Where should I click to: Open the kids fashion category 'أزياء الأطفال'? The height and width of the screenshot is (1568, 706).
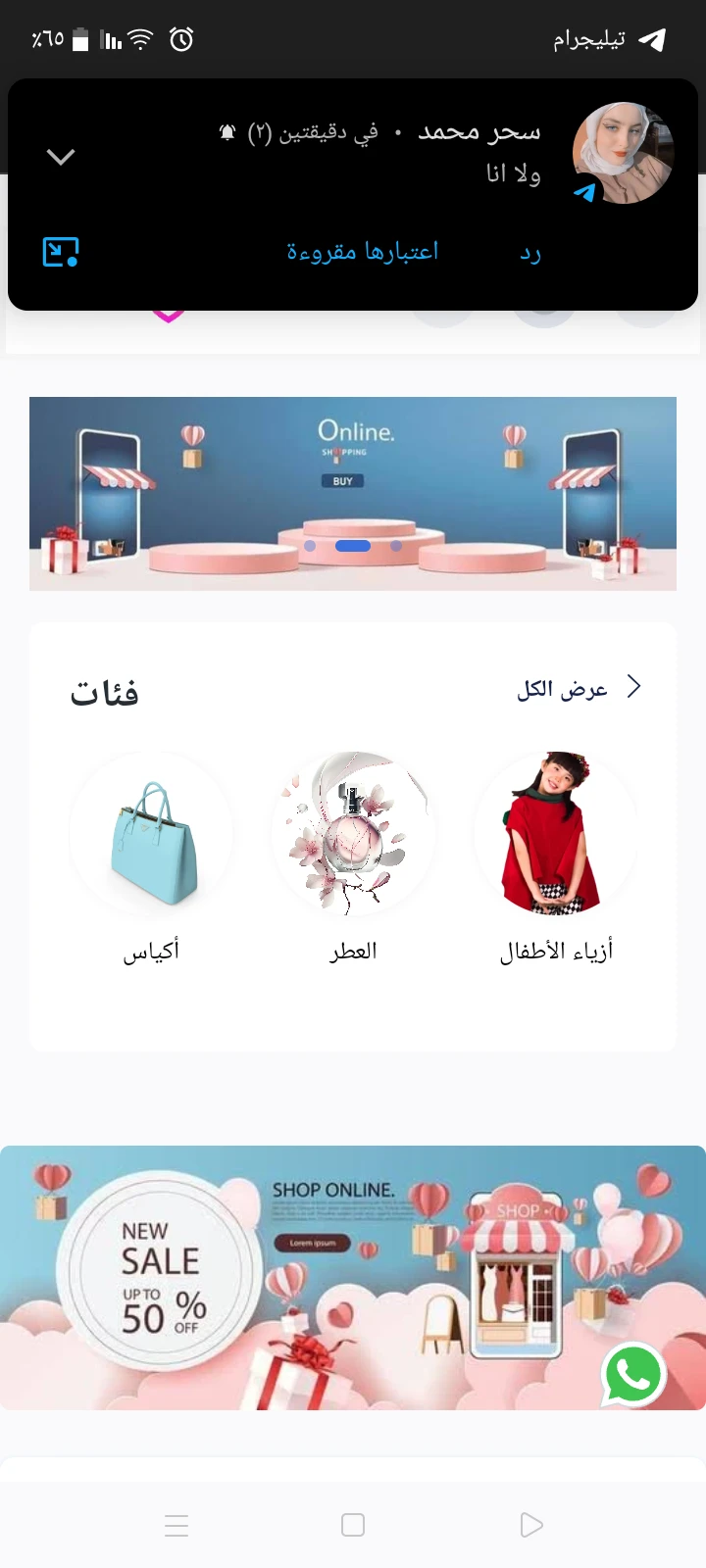coord(555,835)
